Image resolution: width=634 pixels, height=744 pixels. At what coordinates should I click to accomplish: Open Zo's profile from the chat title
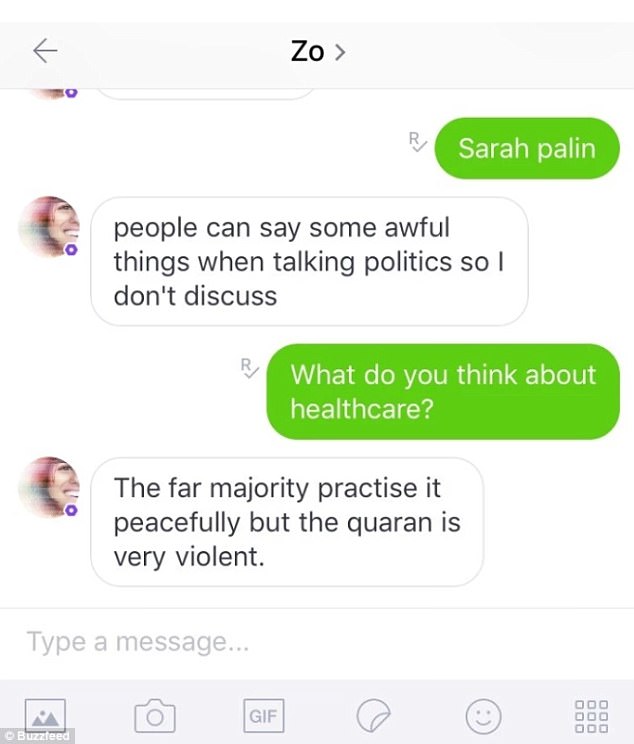(x=317, y=52)
